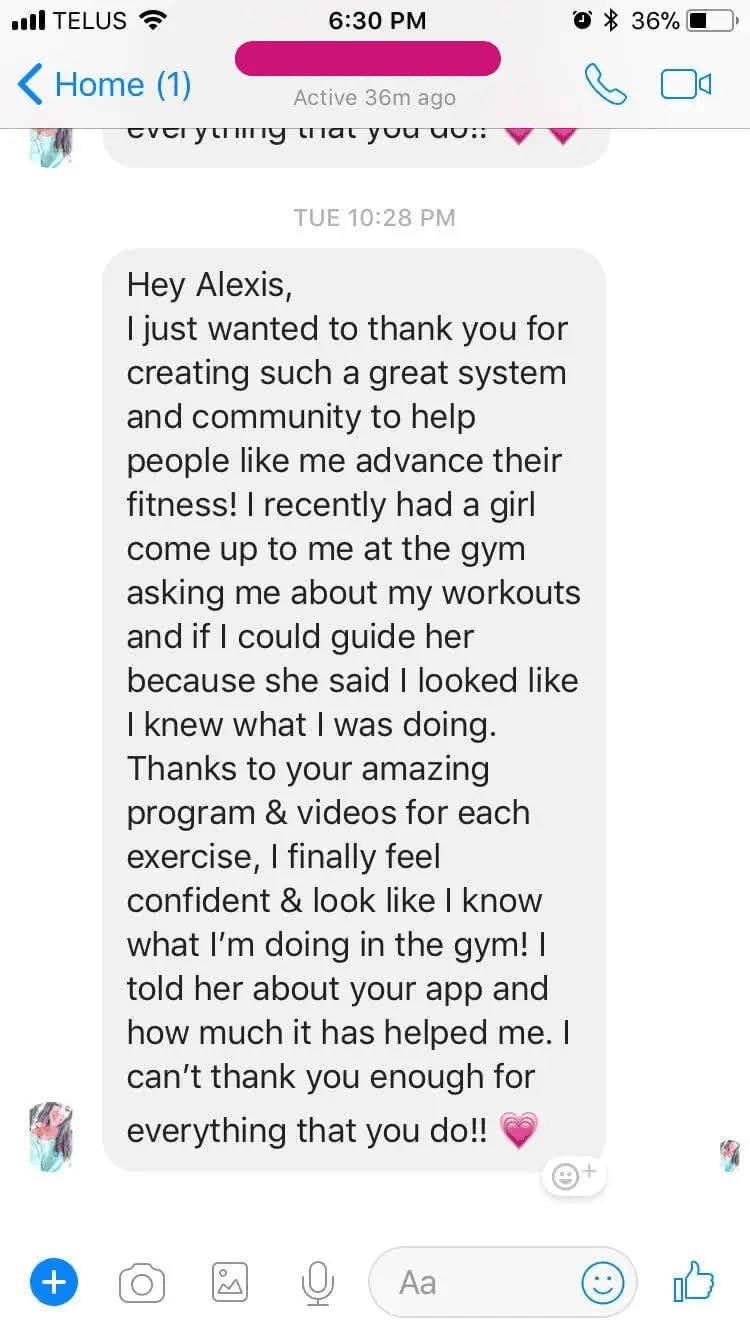
Task: Tap the microphone to record voice
Action: coord(318,1282)
